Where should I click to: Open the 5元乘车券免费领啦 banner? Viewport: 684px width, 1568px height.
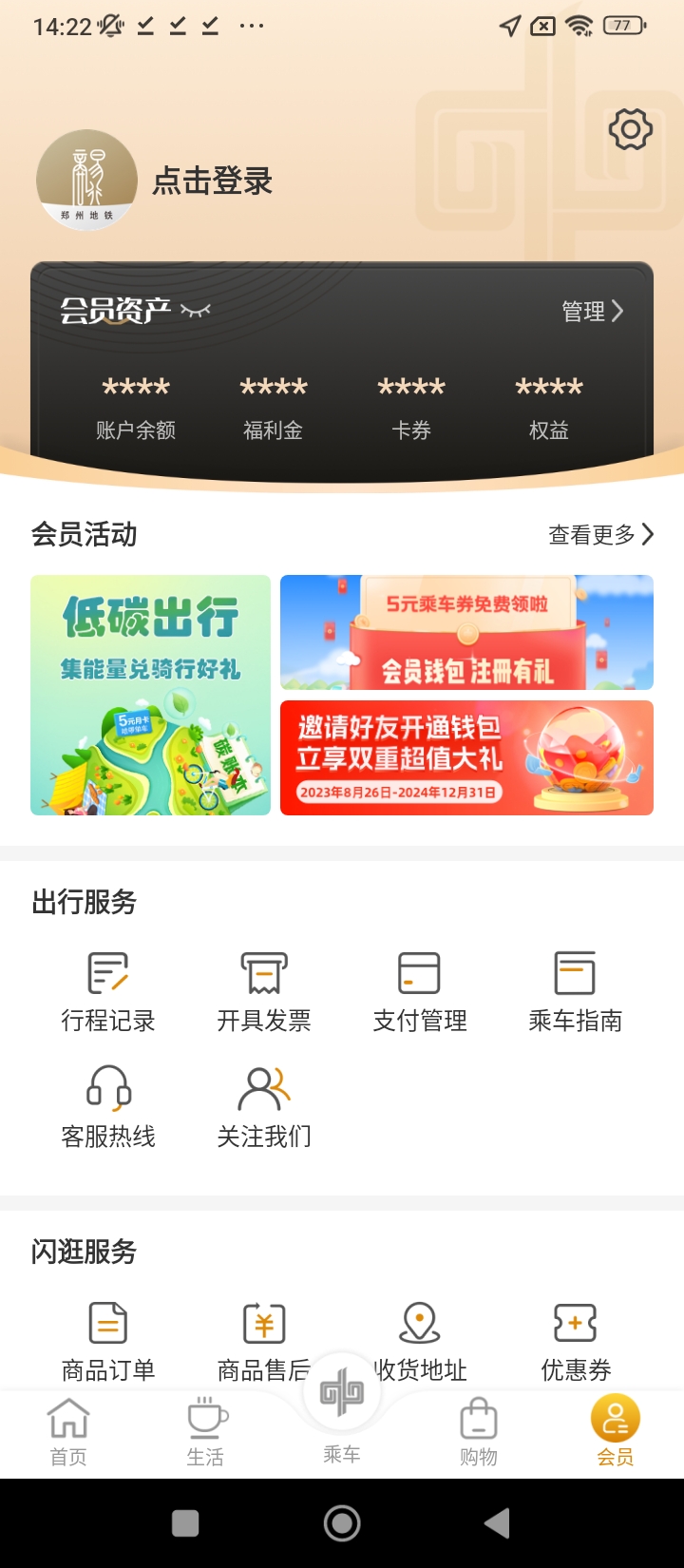(x=466, y=632)
